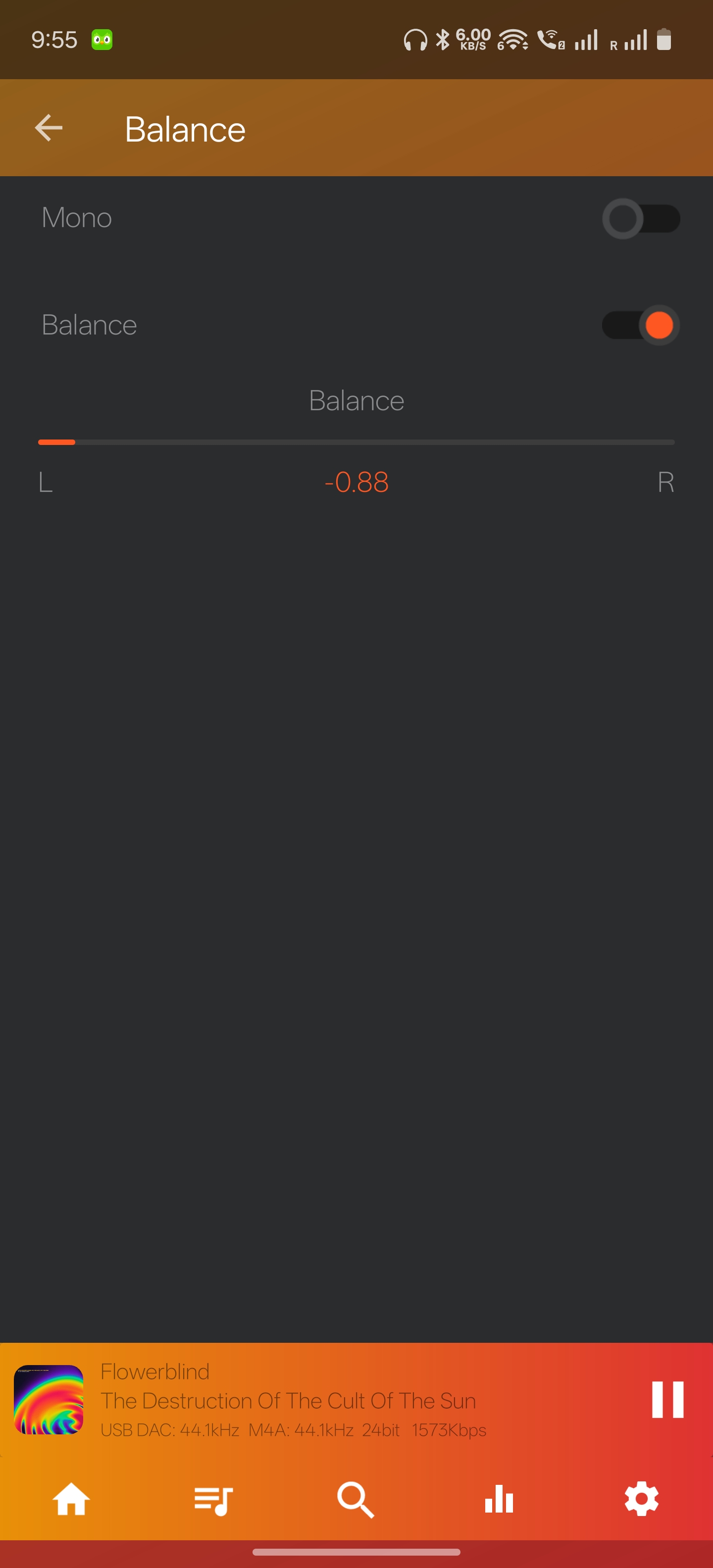713x1568 pixels.
Task: Open the play queue tab
Action: click(213, 1499)
